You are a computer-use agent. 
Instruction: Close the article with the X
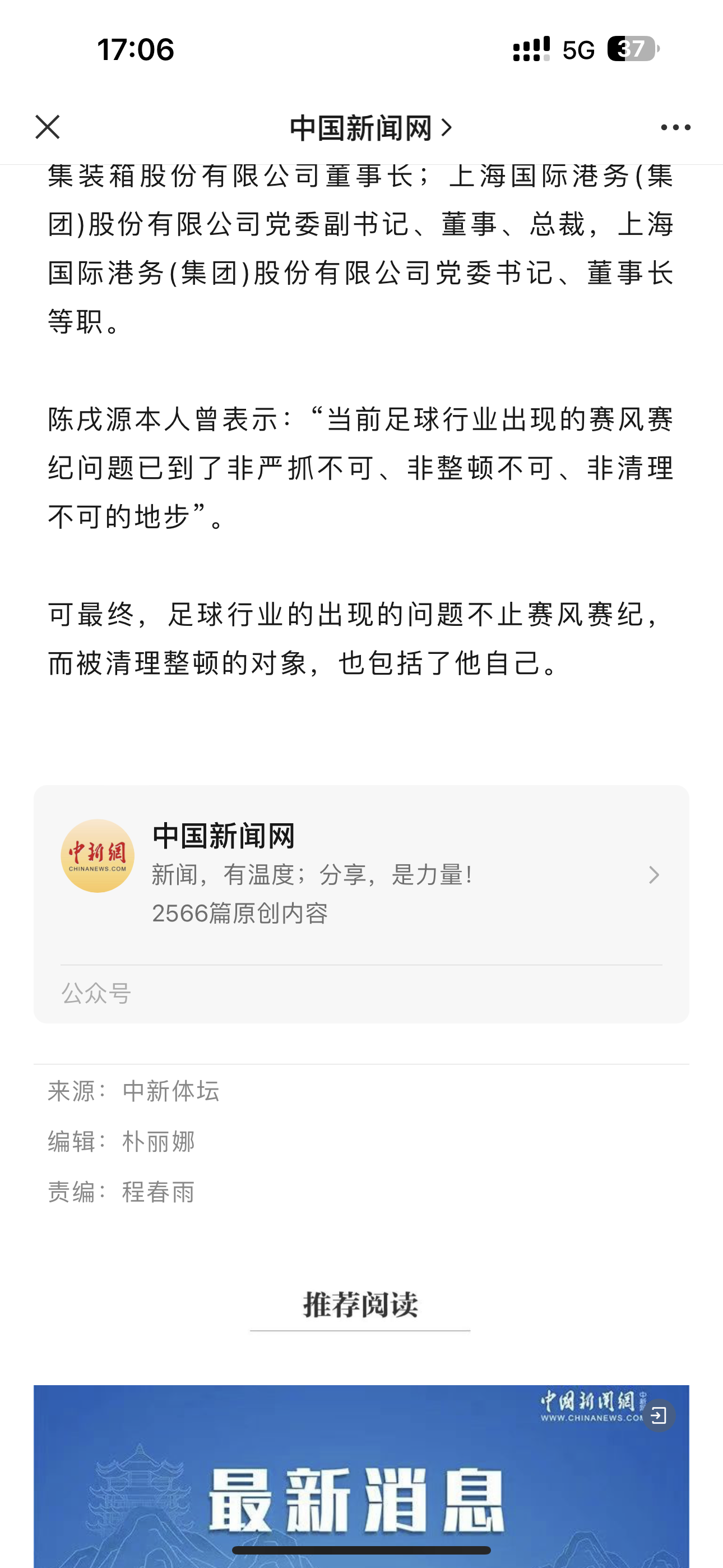pyautogui.click(x=48, y=127)
